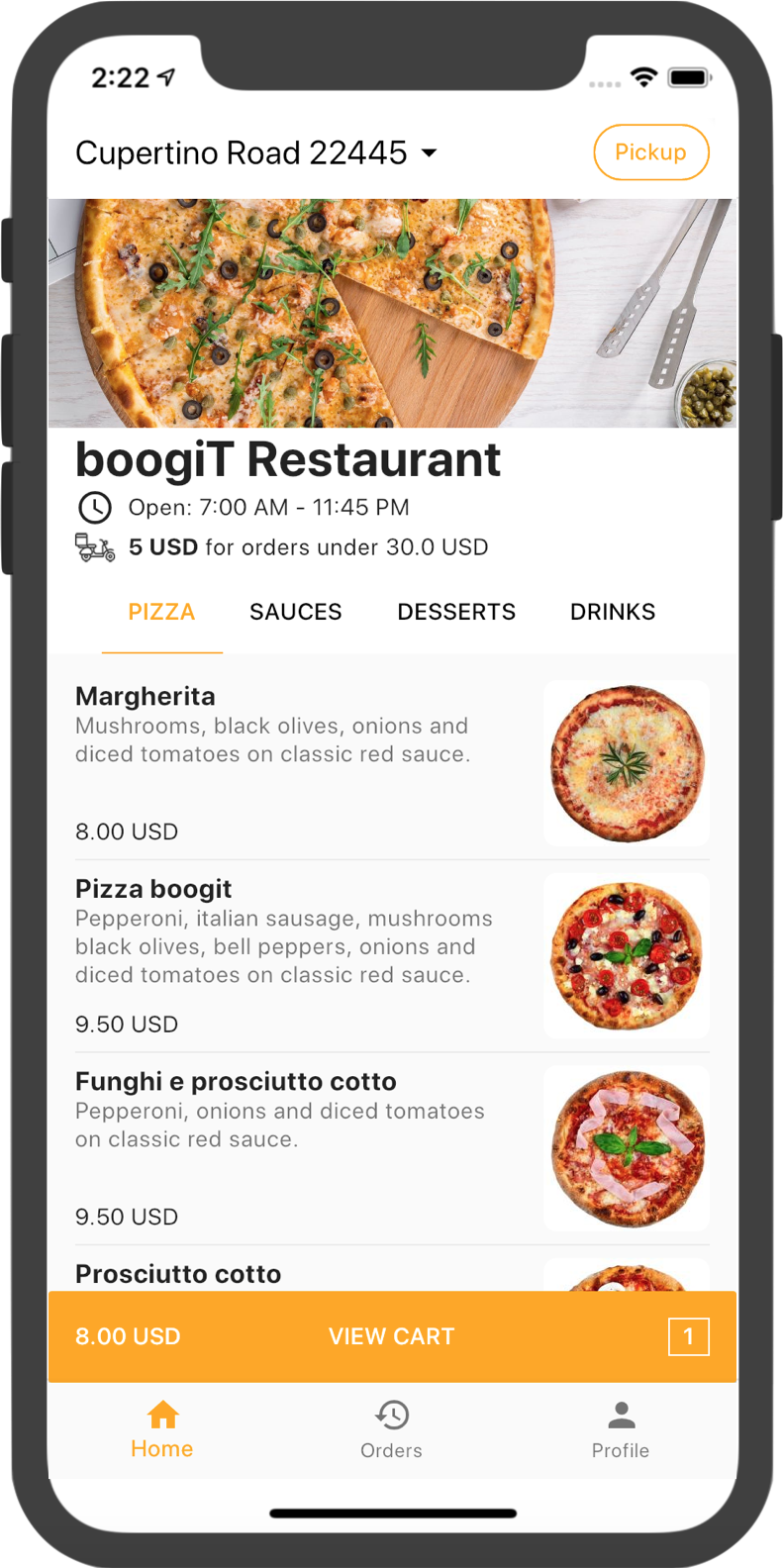Image resolution: width=783 pixels, height=1568 pixels.
Task: Switch to the Orders tab
Action: tap(391, 1429)
